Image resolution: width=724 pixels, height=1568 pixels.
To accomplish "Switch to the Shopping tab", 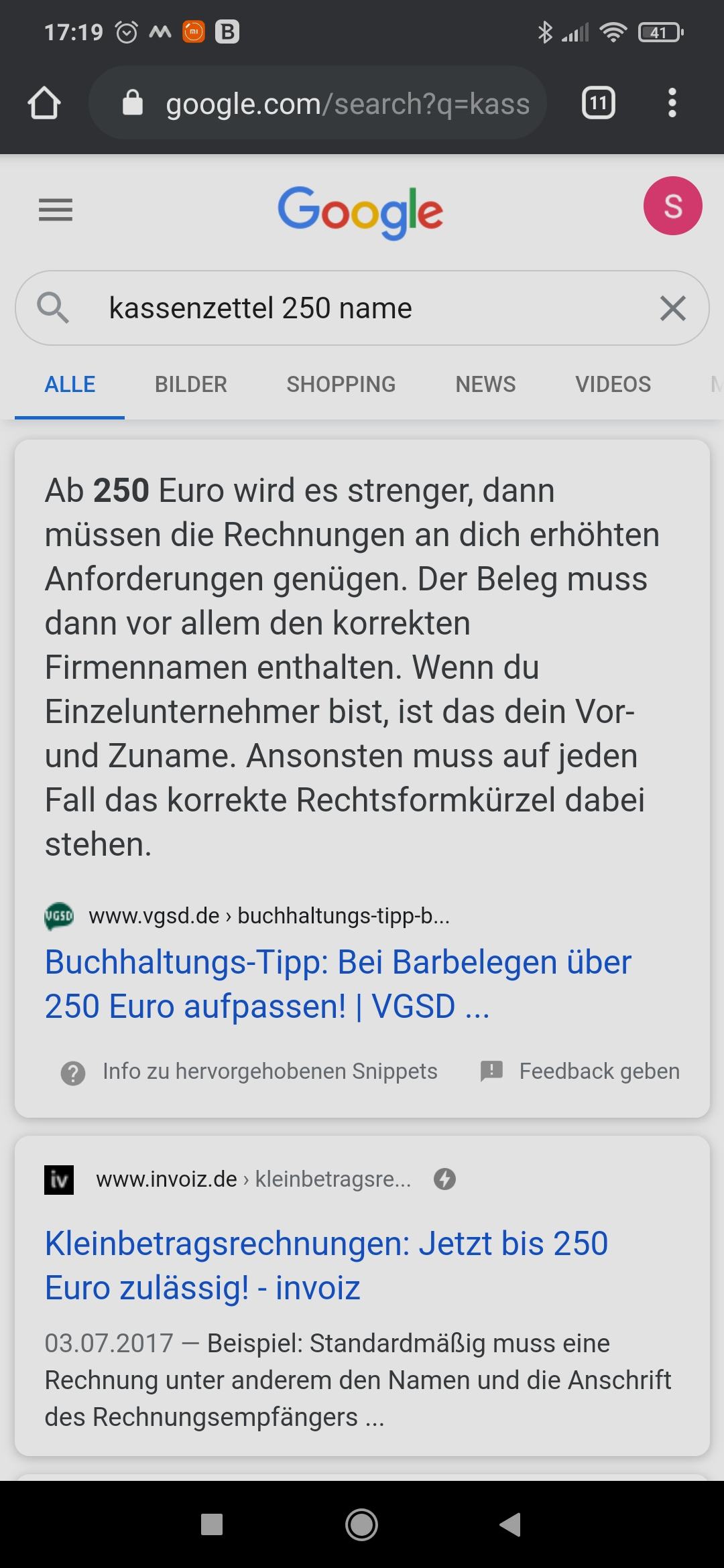I will pos(341,384).
